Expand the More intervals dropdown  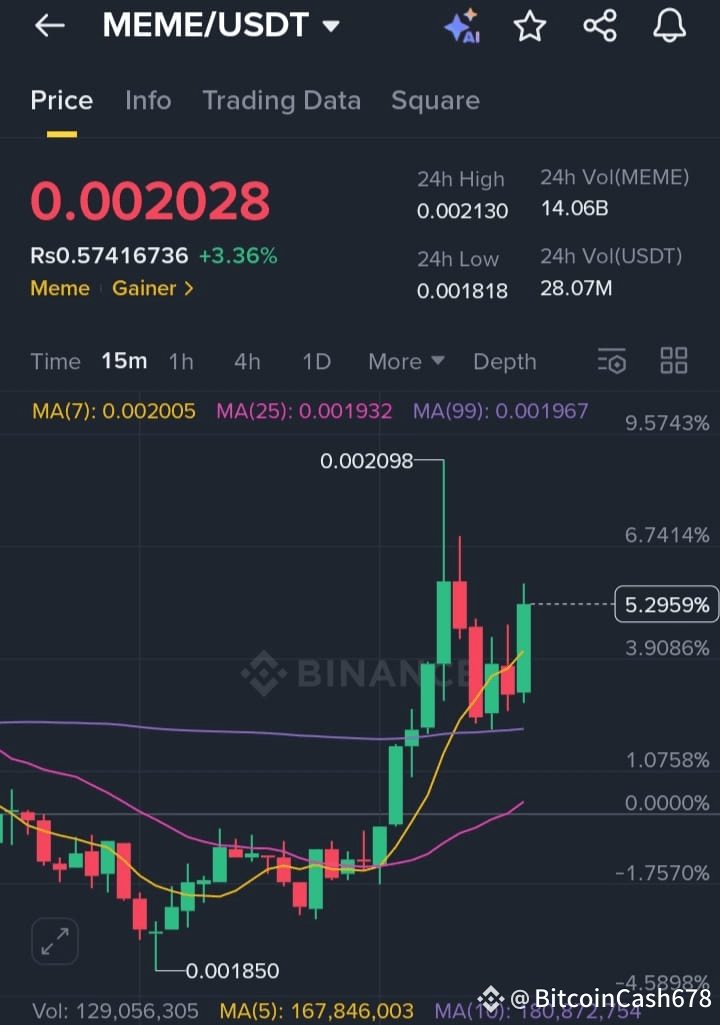coord(405,362)
